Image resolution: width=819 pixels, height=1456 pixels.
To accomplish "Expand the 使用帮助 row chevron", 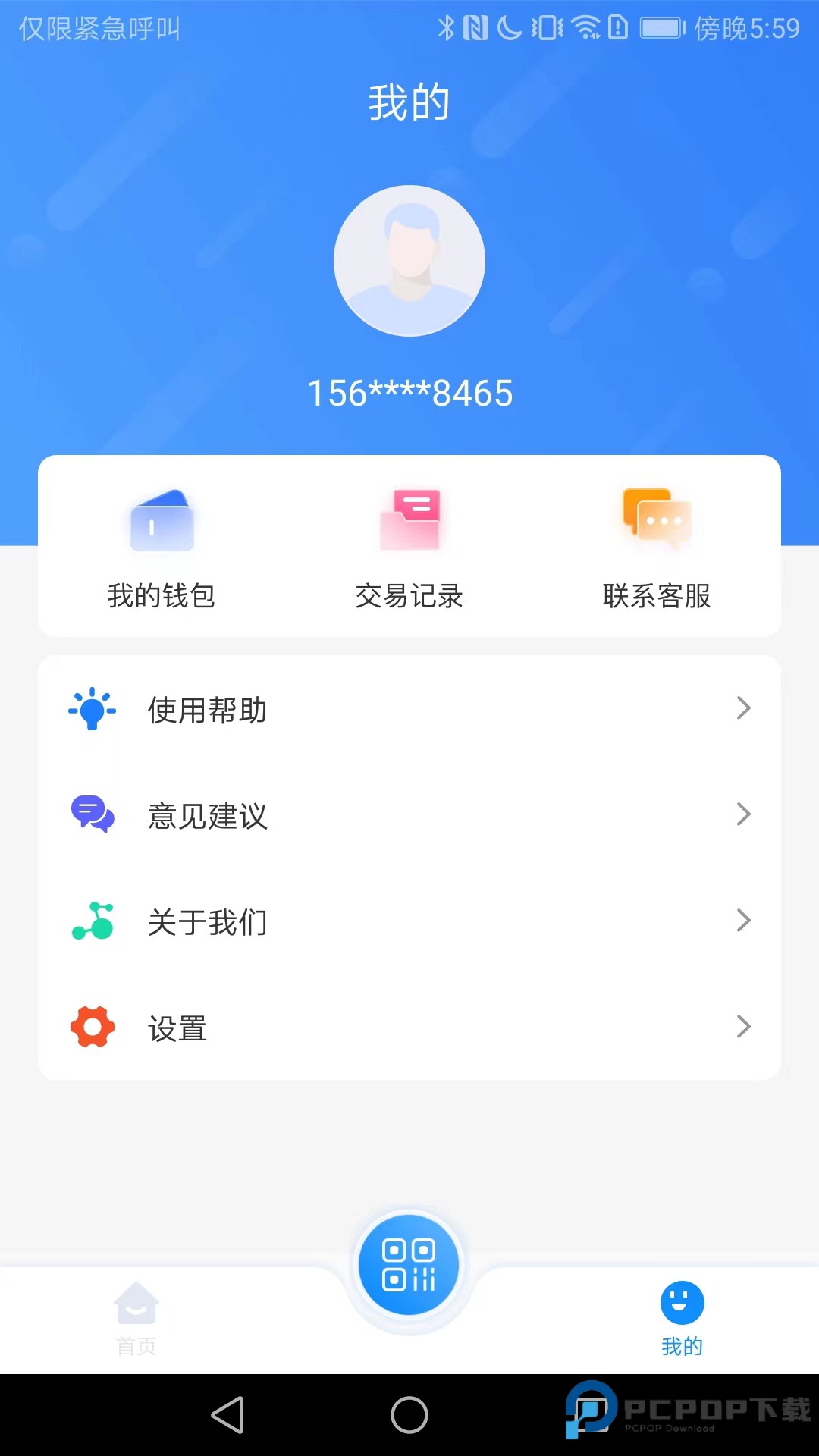I will pos(743,709).
